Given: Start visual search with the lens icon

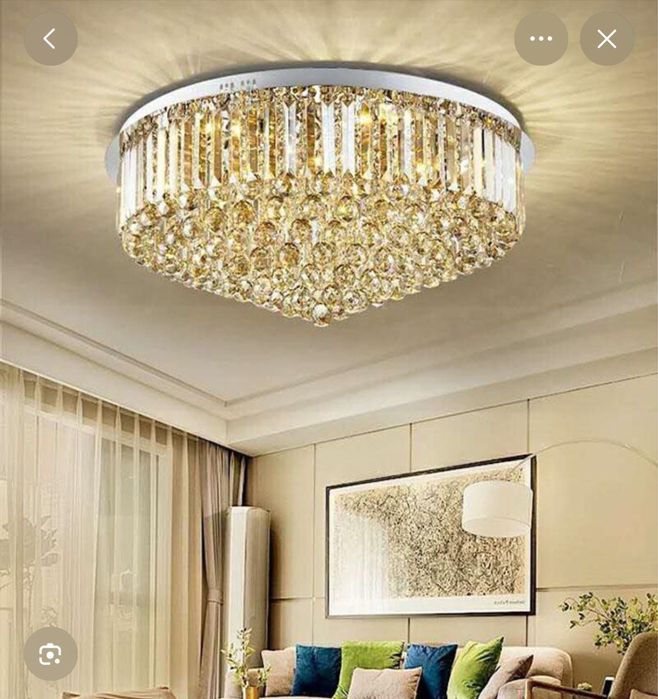Looking at the screenshot, I should tap(50, 654).
